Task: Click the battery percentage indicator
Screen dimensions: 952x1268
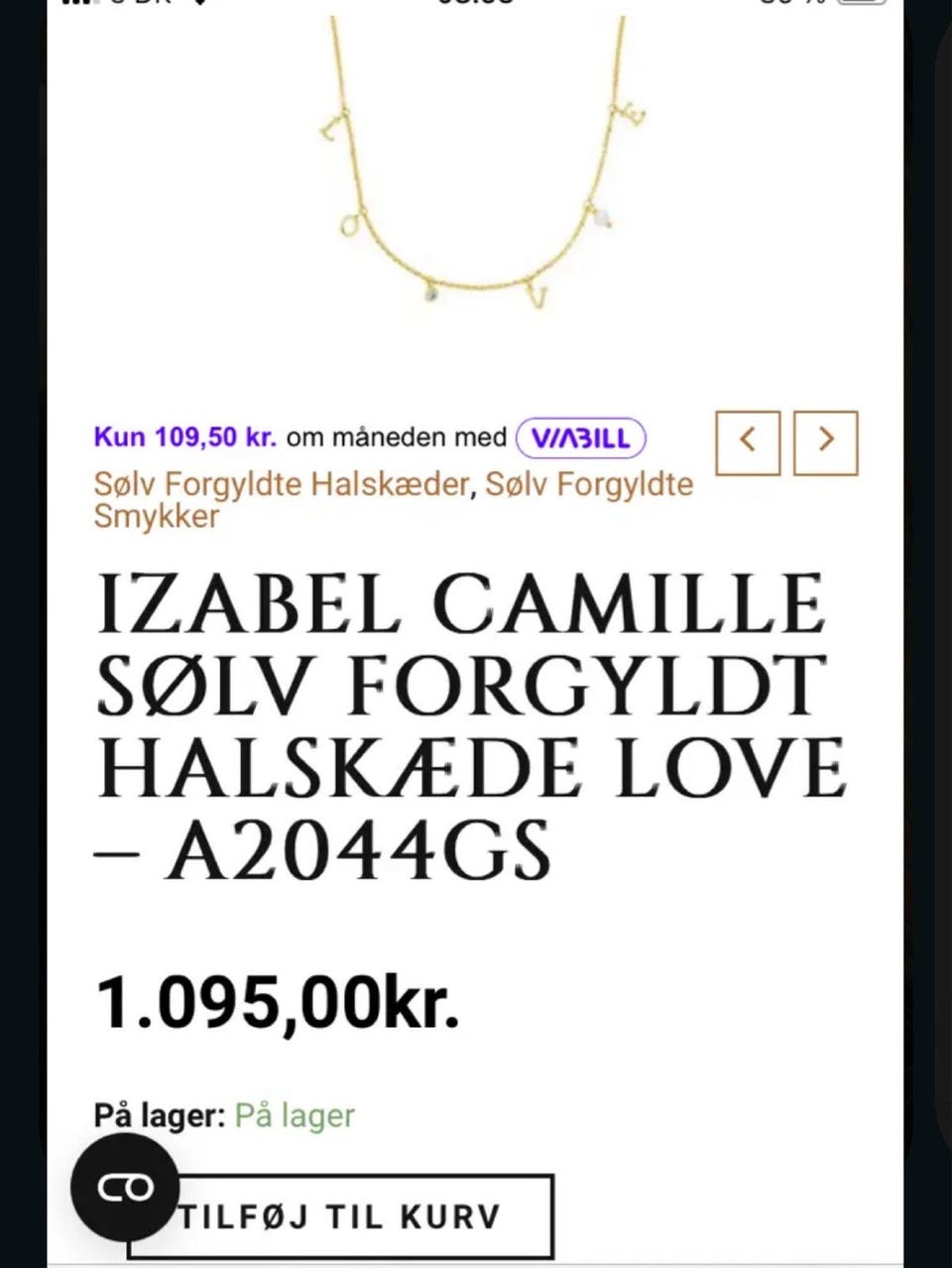Action: pos(796,4)
